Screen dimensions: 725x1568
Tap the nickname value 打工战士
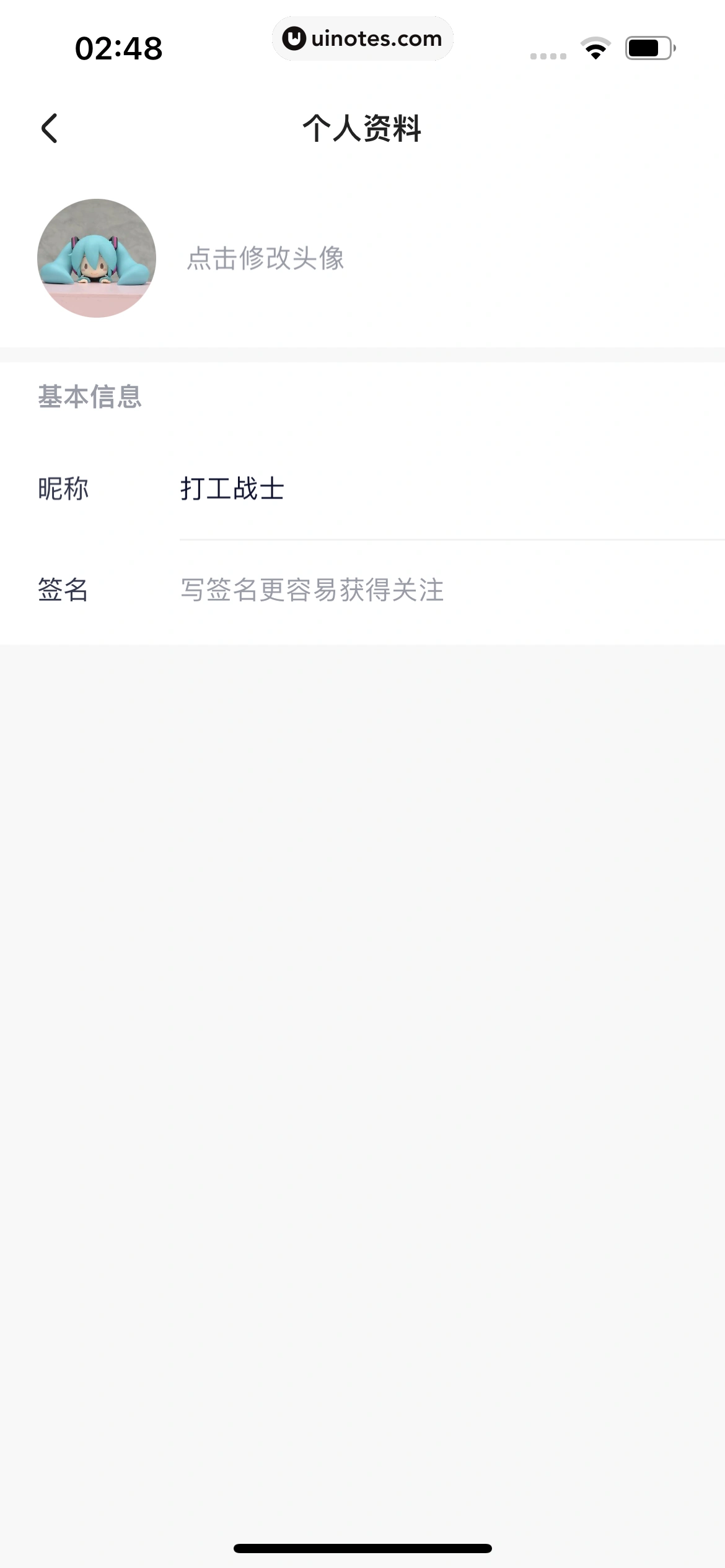click(x=231, y=489)
